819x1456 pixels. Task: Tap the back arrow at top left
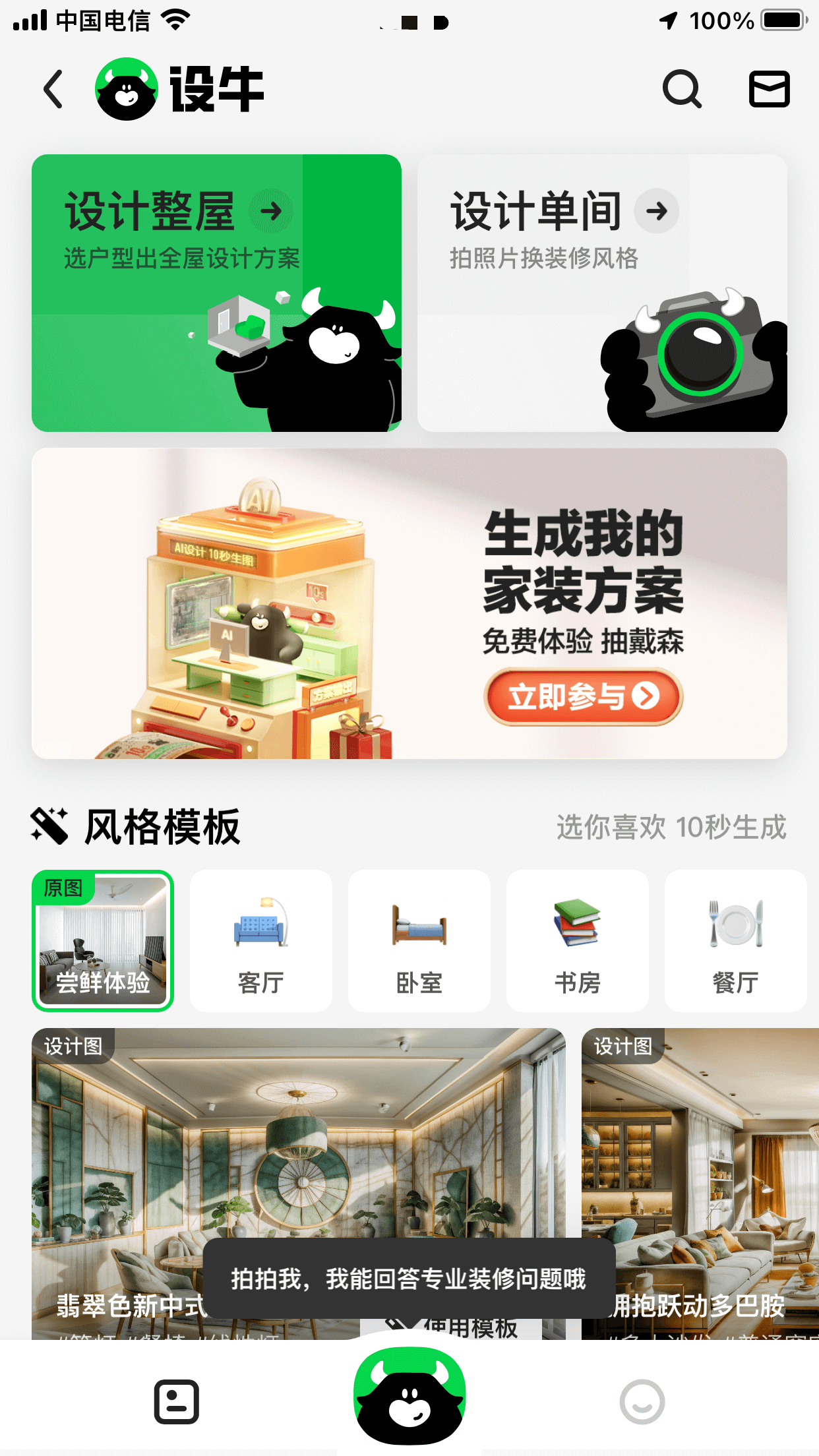(x=53, y=89)
